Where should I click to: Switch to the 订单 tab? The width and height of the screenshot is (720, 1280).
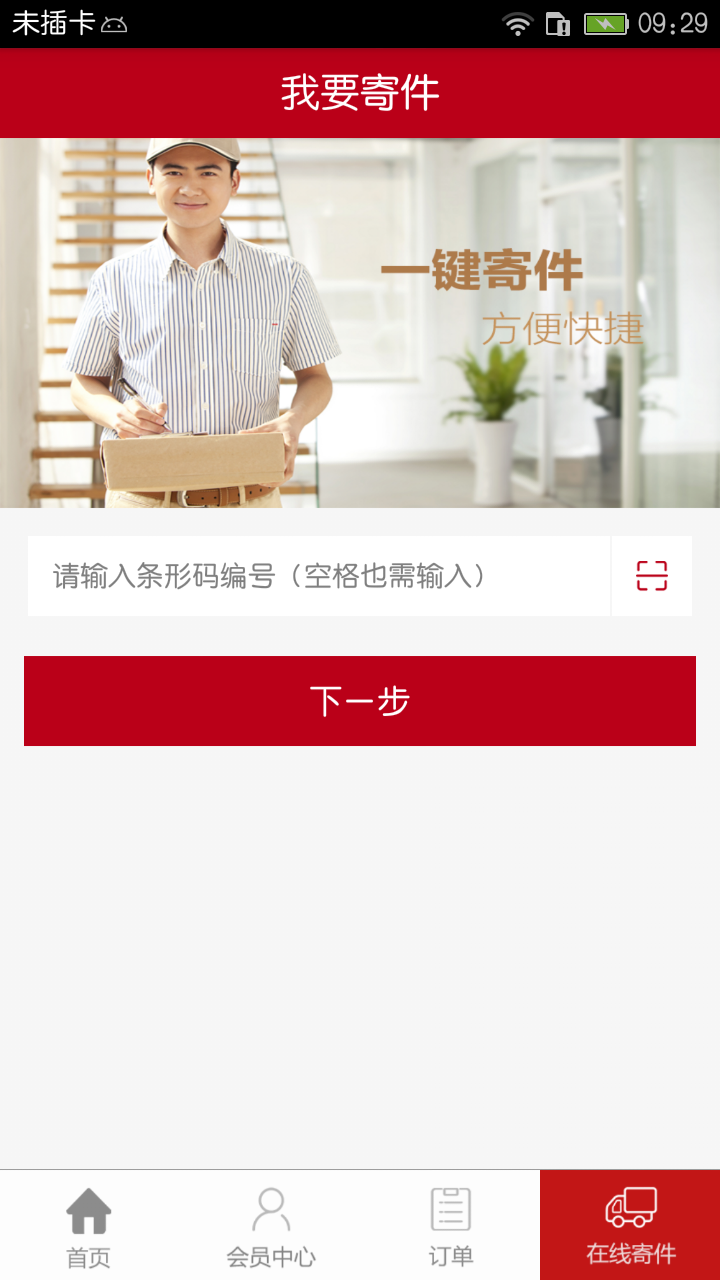pos(450,1225)
